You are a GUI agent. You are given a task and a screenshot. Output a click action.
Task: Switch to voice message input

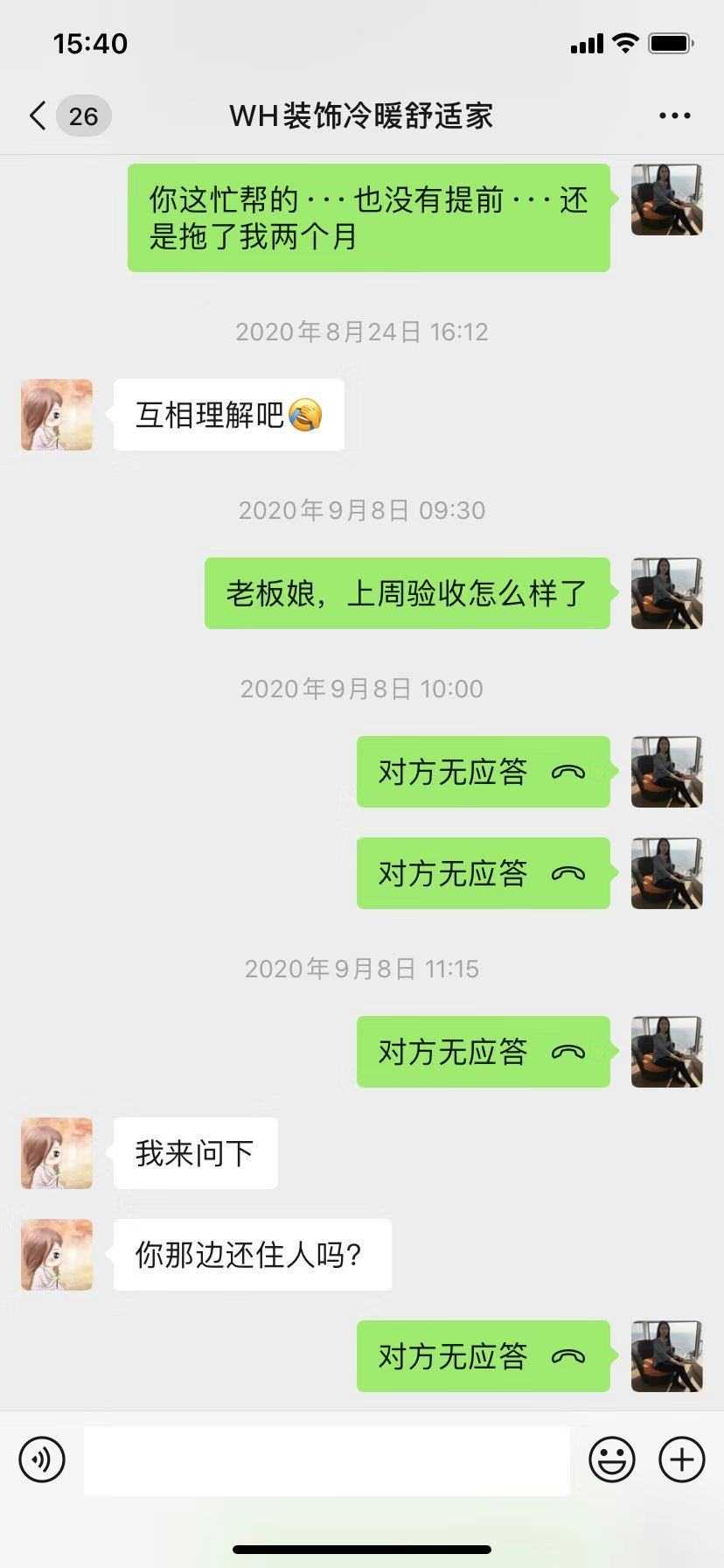42,1459
